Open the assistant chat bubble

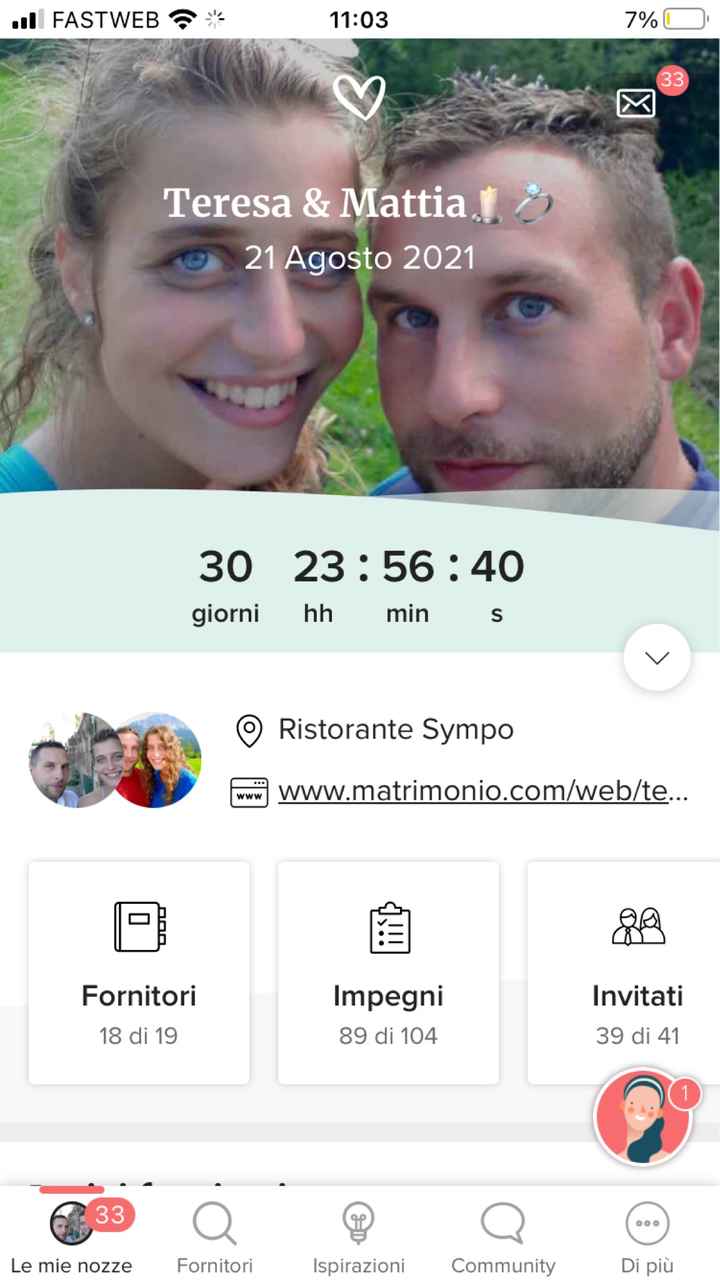click(643, 1118)
